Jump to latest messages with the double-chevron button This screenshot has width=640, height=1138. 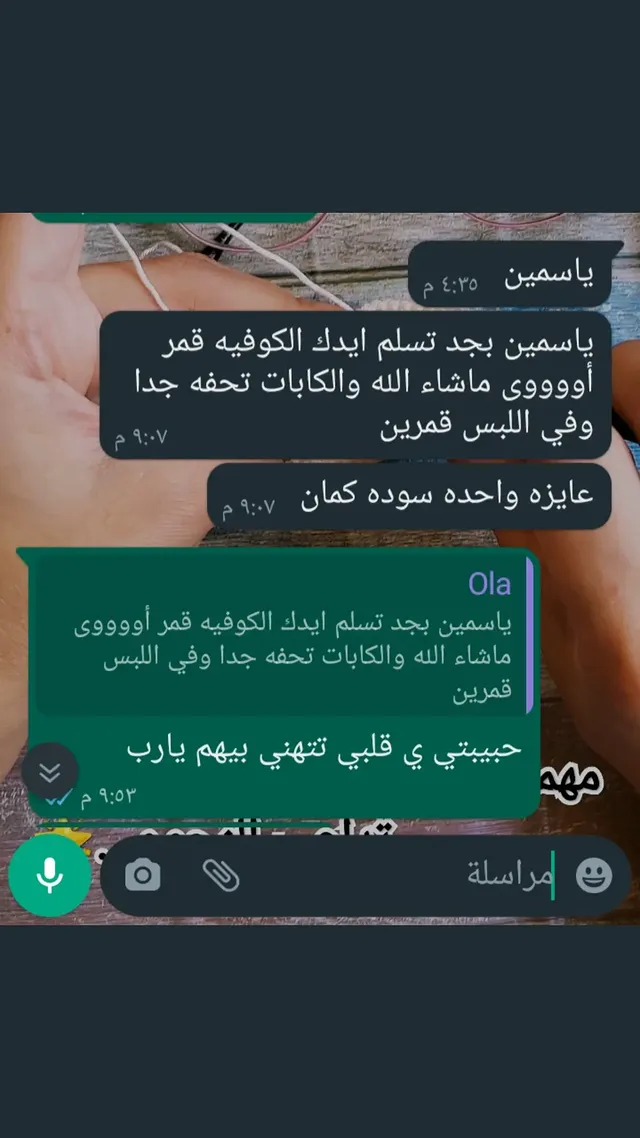(50, 771)
